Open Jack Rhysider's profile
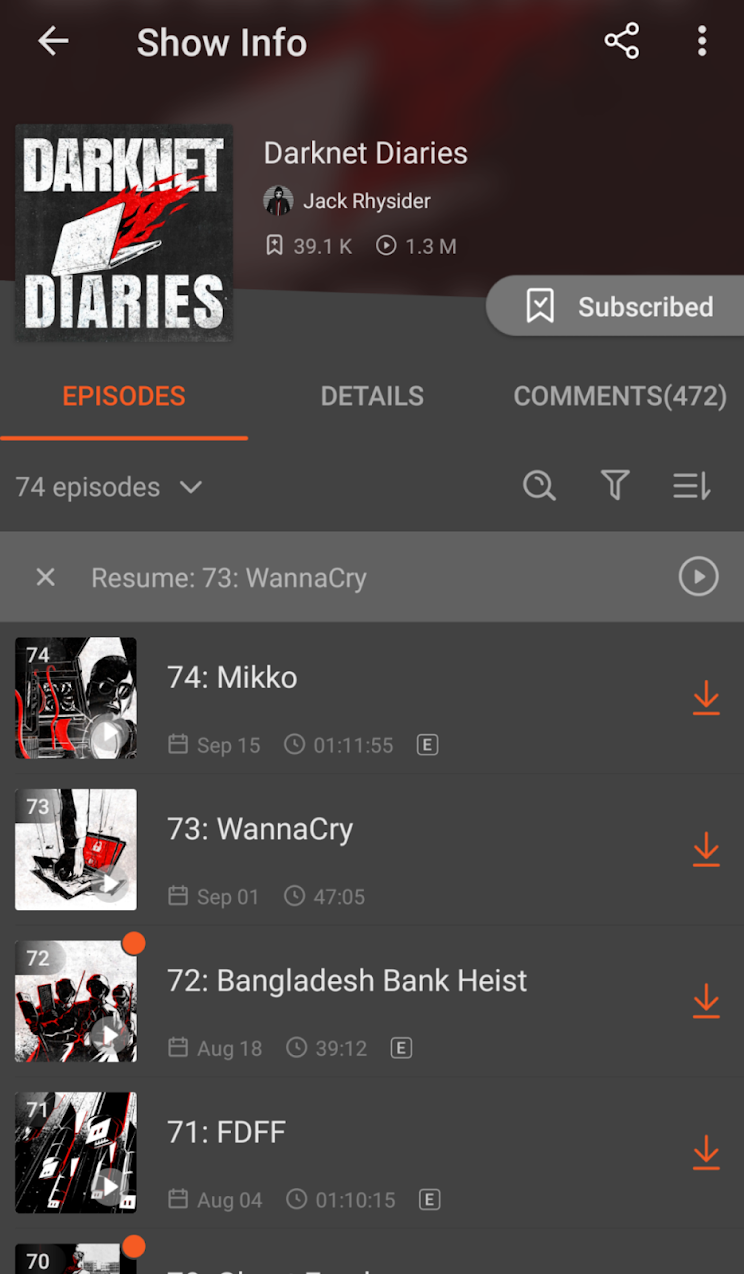Viewport: 744px width, 1274px height. coord(347,201)
